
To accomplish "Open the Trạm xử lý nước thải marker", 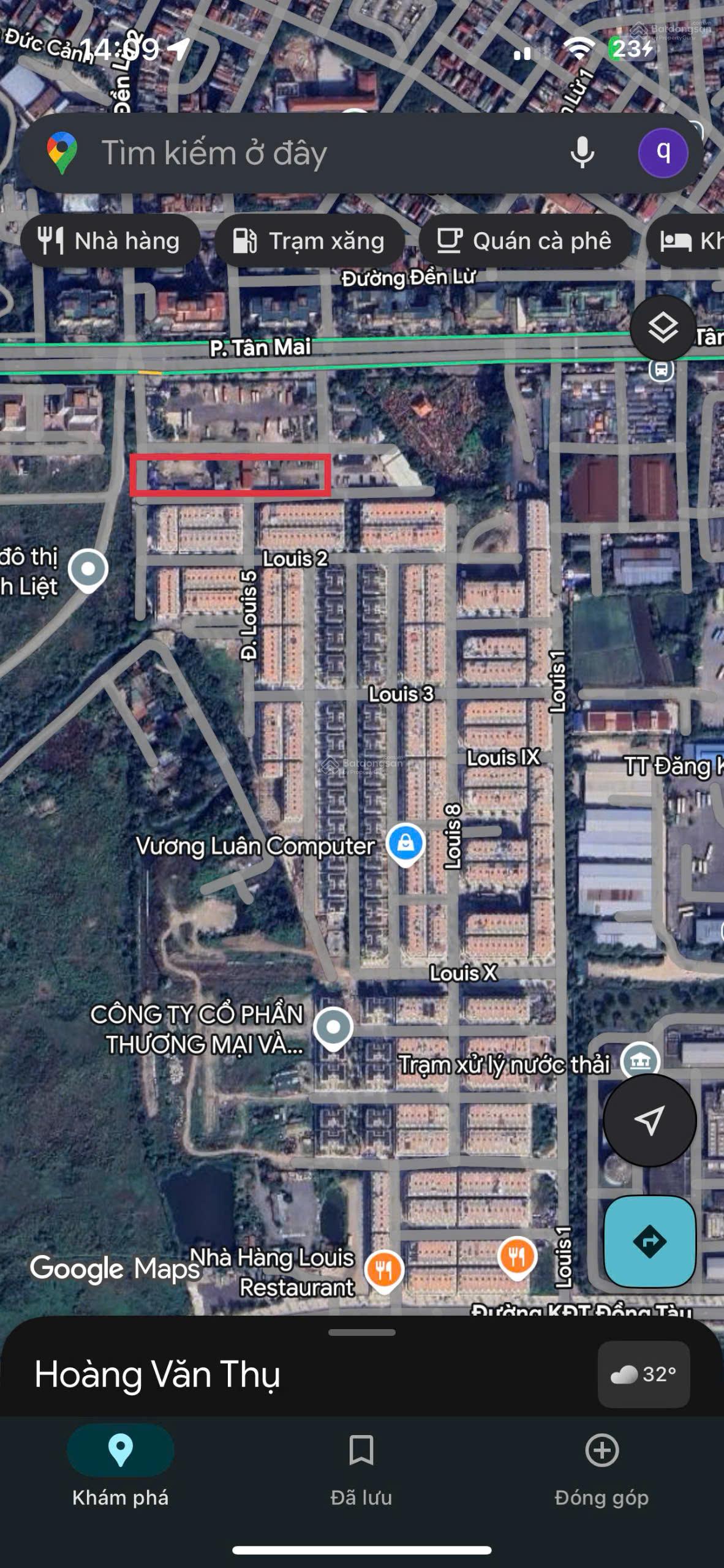I will coord(640,1061).
